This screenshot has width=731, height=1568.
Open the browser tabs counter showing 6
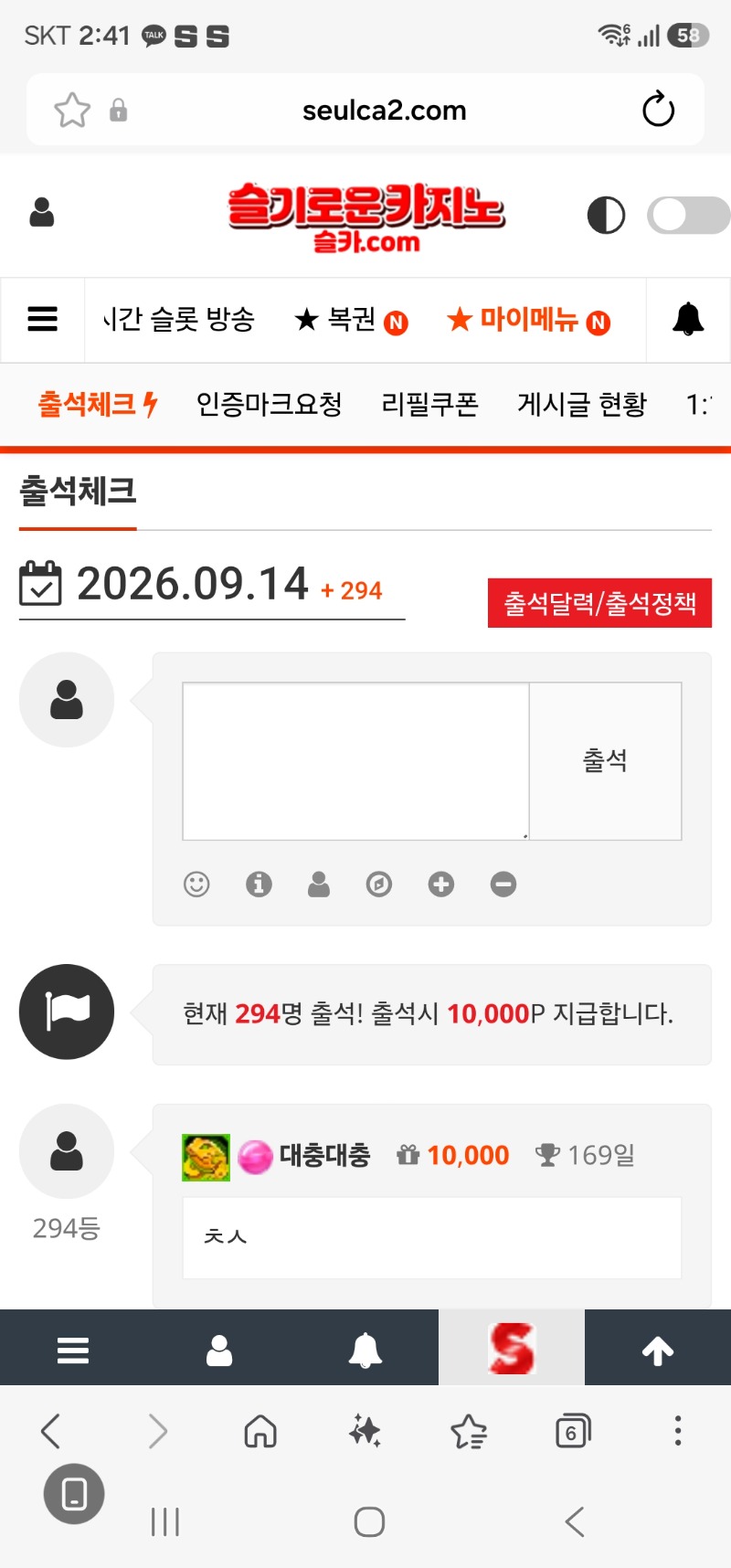tap(573, 1431)
